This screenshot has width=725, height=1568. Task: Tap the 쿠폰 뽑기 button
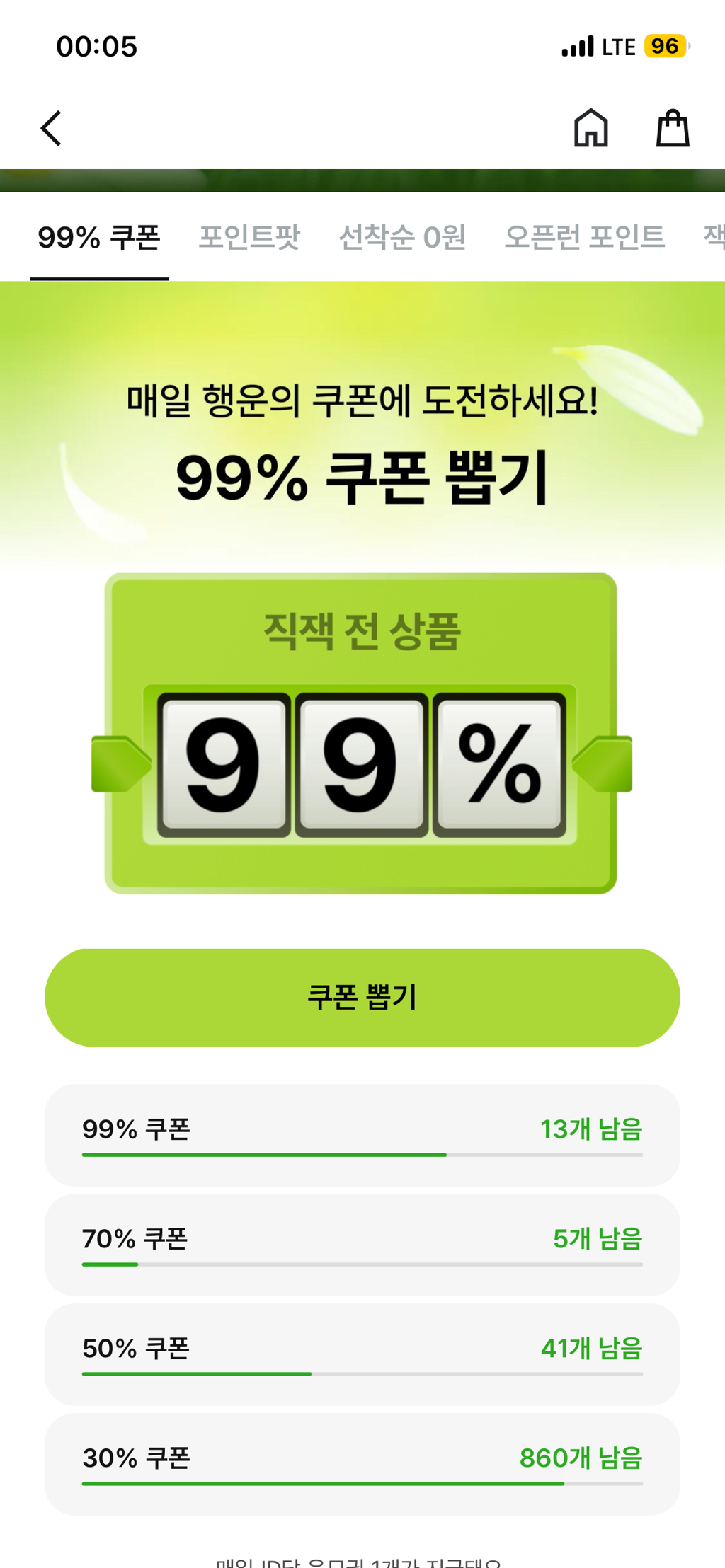click(362, 997)
